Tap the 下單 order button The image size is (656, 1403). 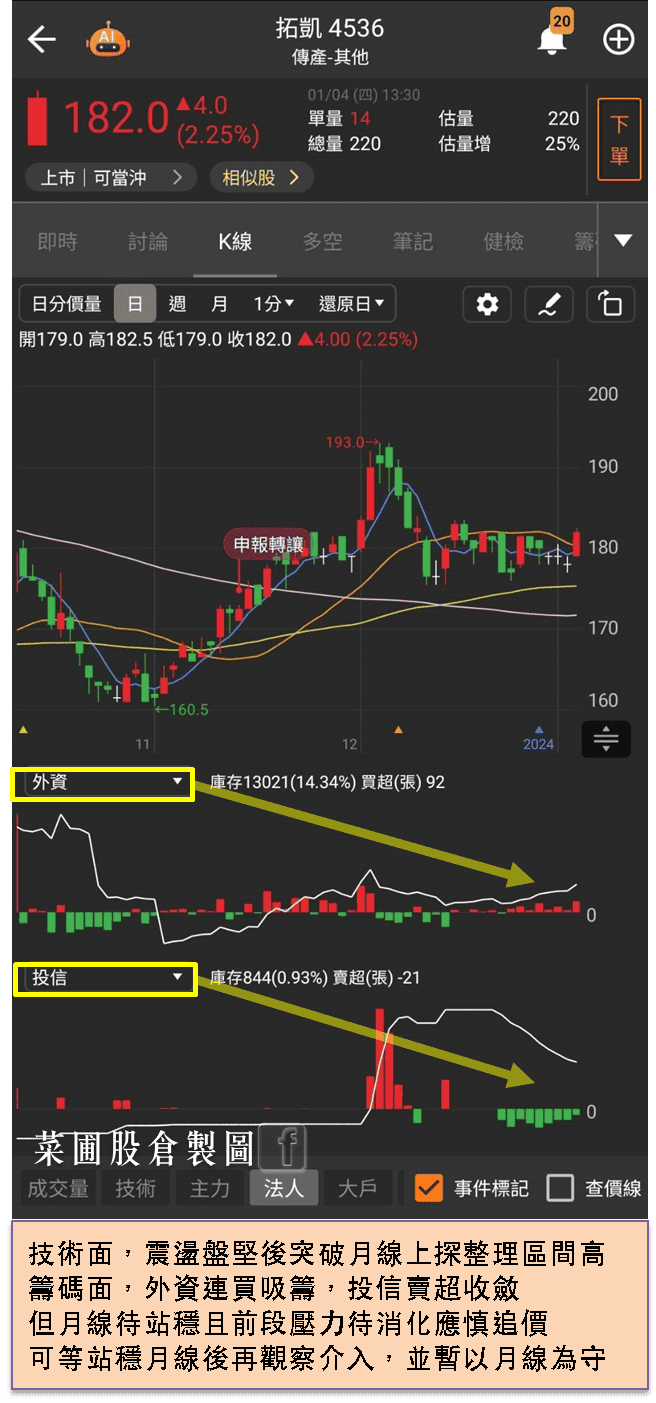pos(619,139)
